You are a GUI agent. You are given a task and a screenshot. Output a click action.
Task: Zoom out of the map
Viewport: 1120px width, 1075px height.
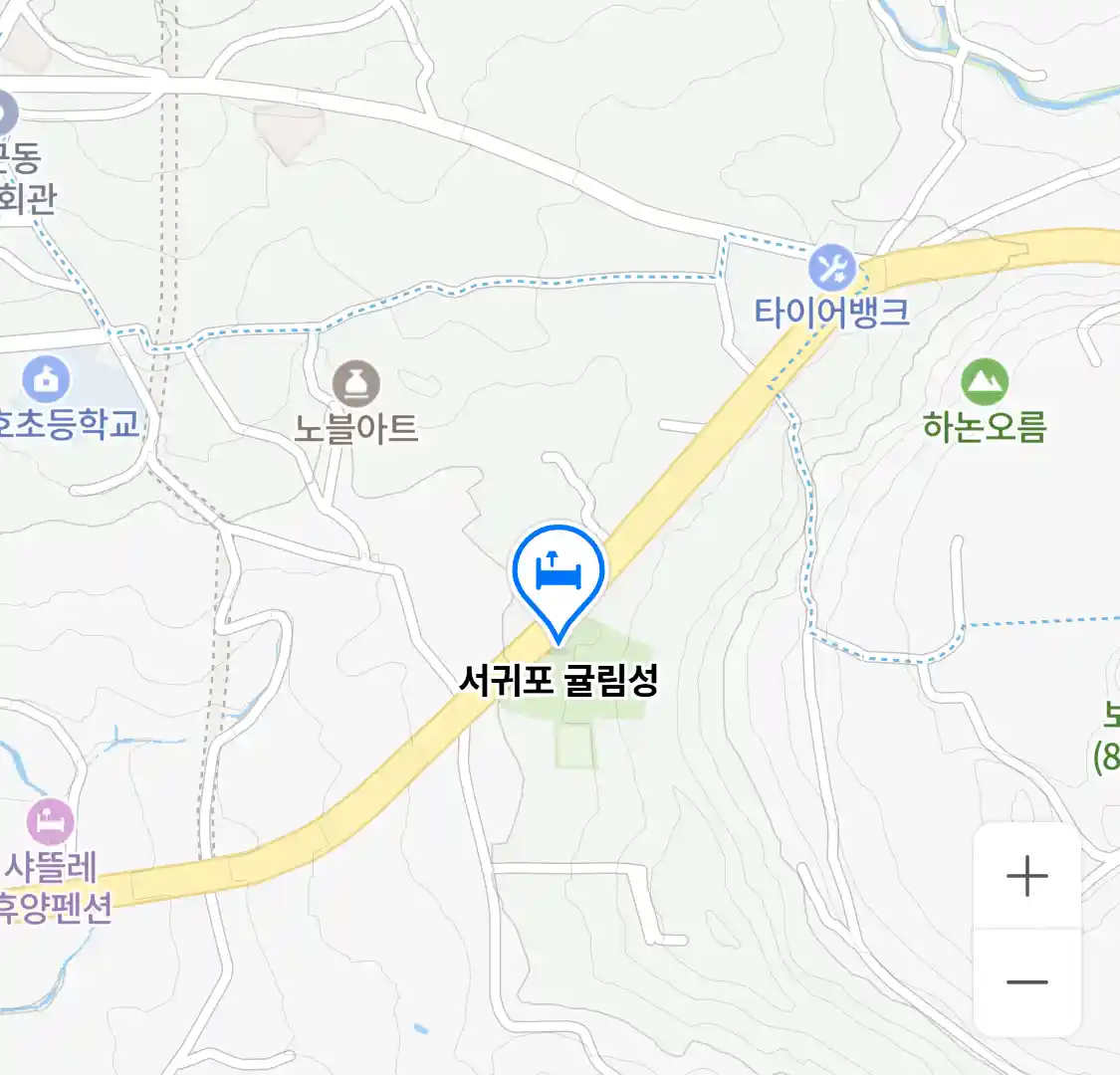pyautogui.click(x=1026, y=982)
